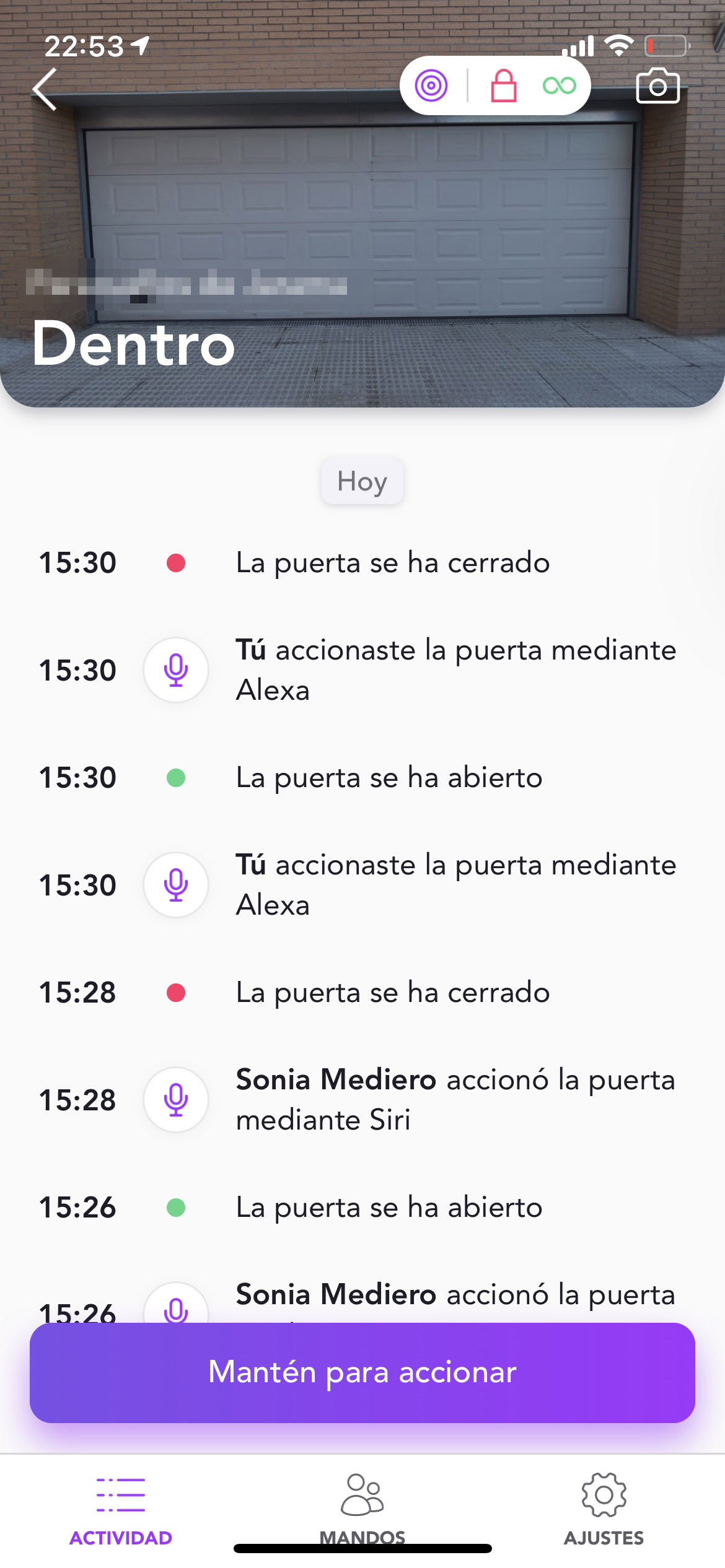Tap the purple target icon in the pill
725x1568 pixels.
coord(431,85)
